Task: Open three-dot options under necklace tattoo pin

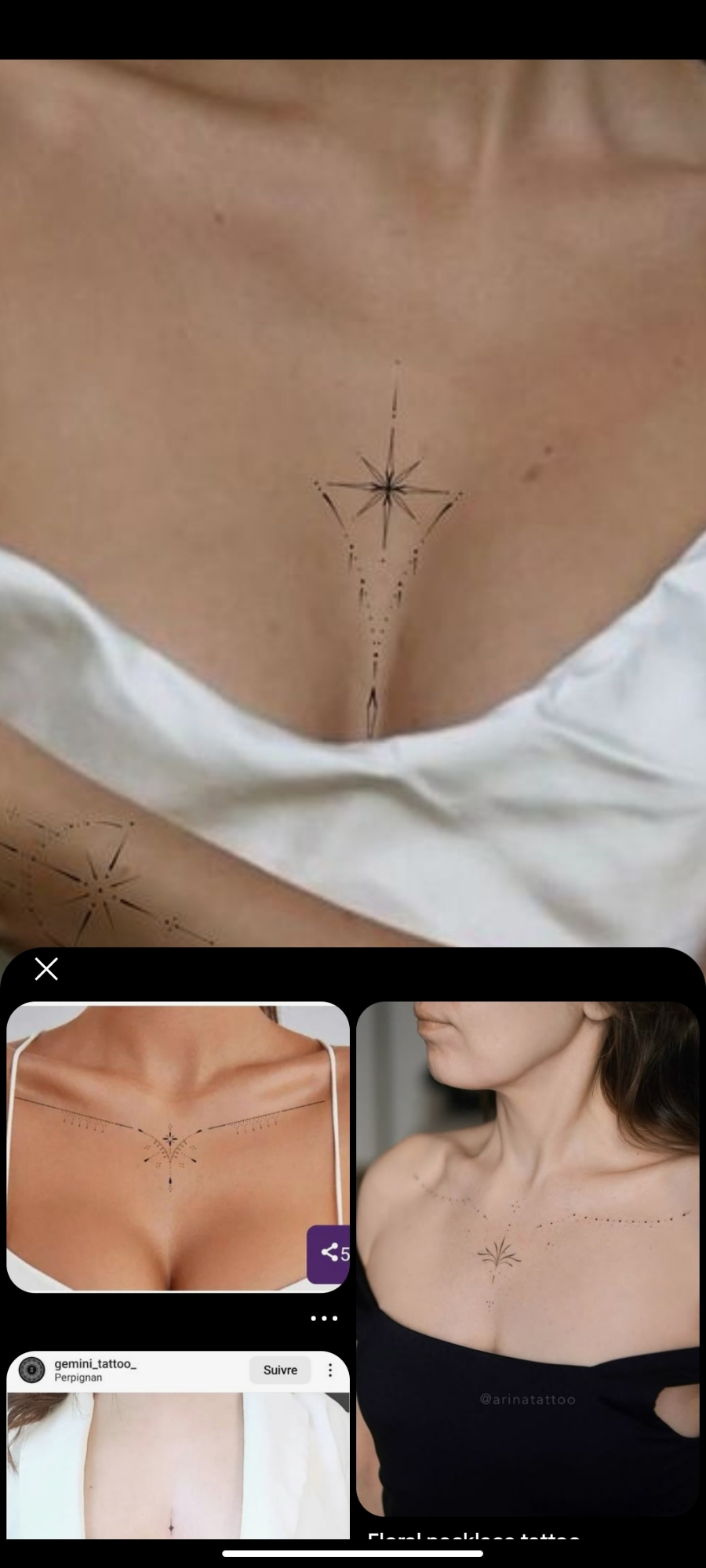Action: point(324,1319)
